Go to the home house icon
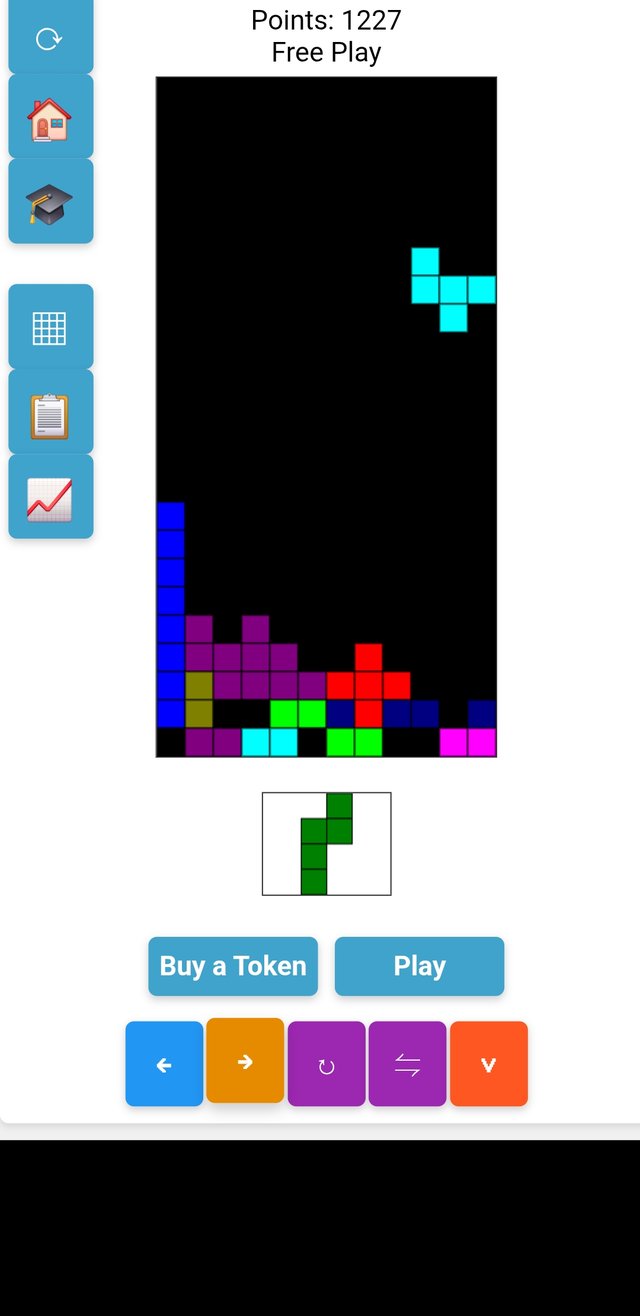 [50, 118]
